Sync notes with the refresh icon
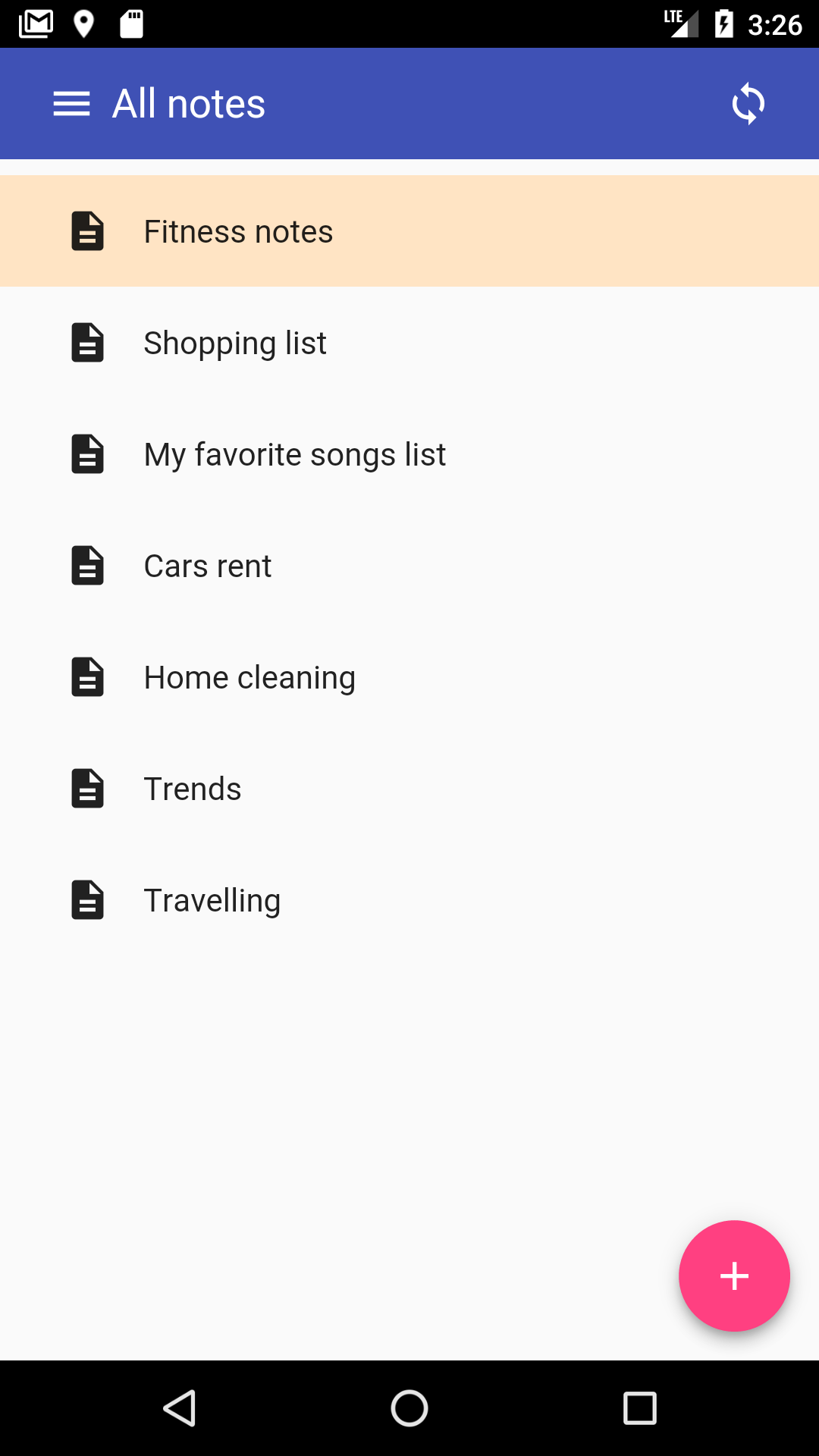The width and height of the screenshot is (819, 1456). coord(748,104)
